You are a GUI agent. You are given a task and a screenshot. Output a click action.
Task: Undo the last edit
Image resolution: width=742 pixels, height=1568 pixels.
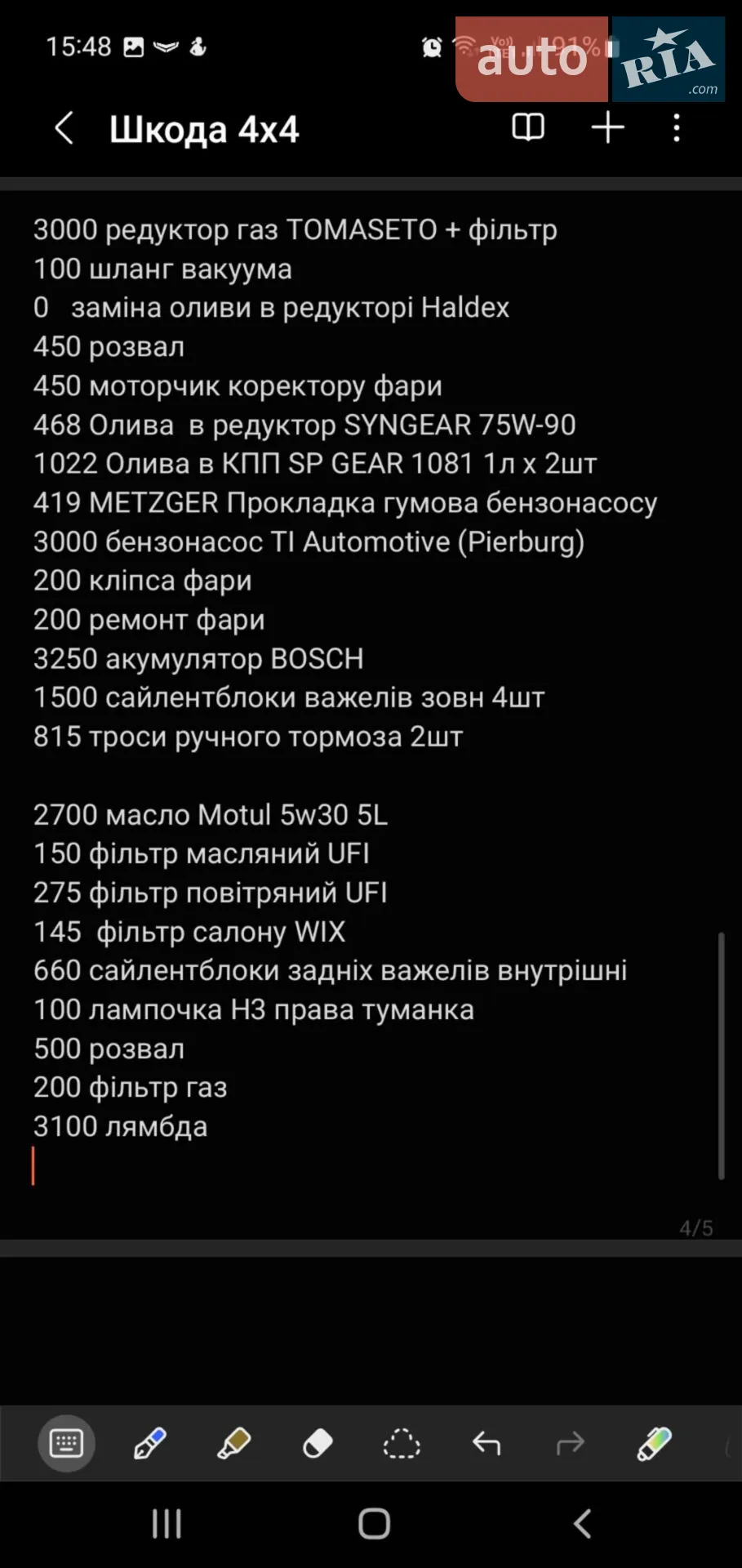pos(487,1443)
